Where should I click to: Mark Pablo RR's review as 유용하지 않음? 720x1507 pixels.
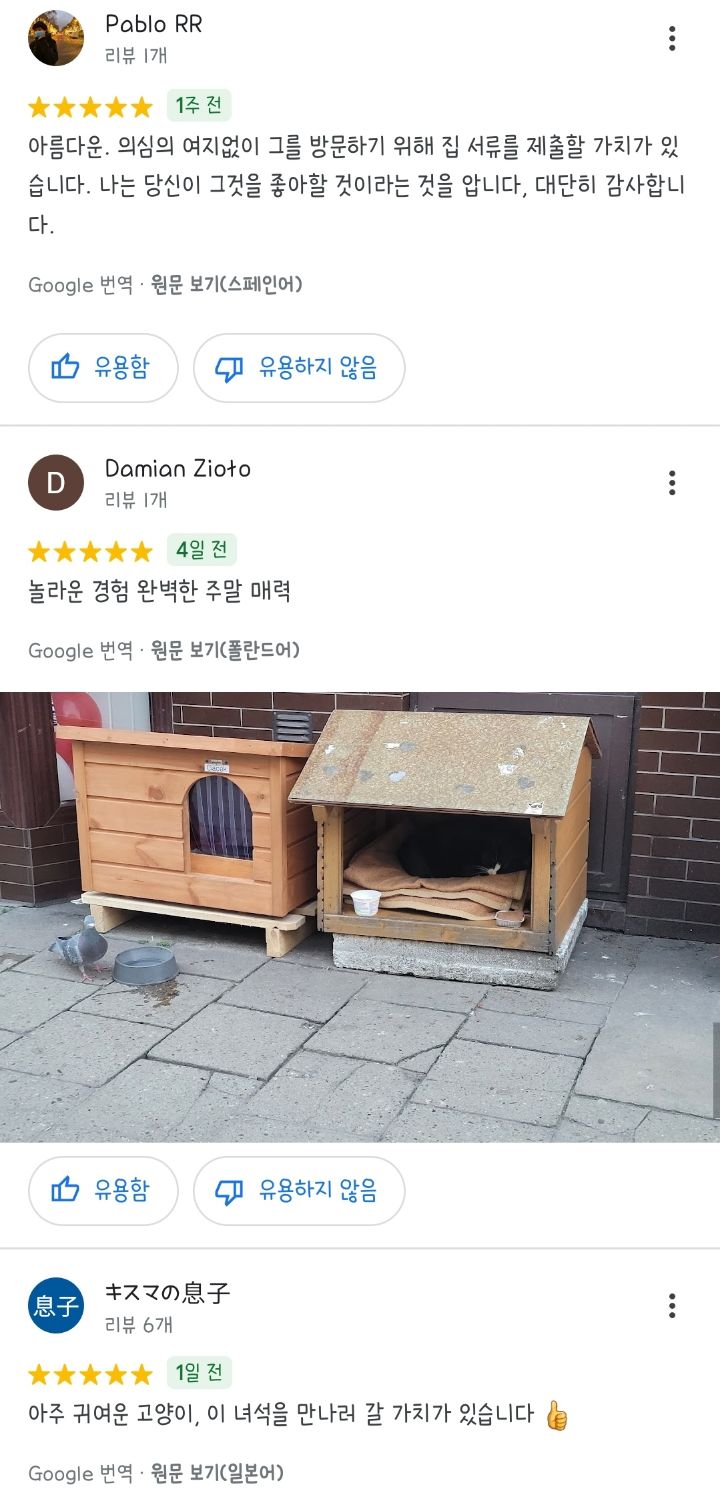click(299, 368)
